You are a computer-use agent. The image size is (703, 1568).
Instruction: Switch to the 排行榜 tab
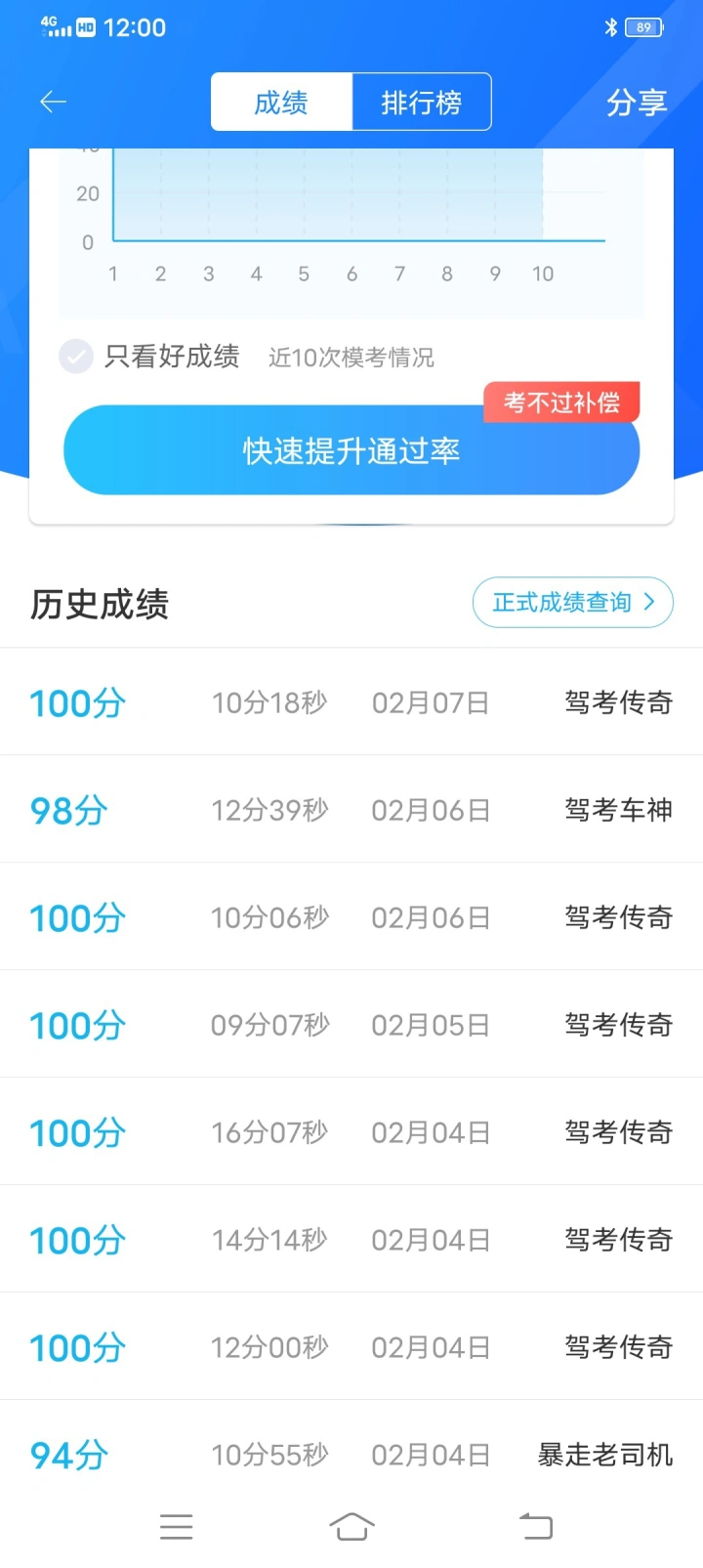coord(421,102)
